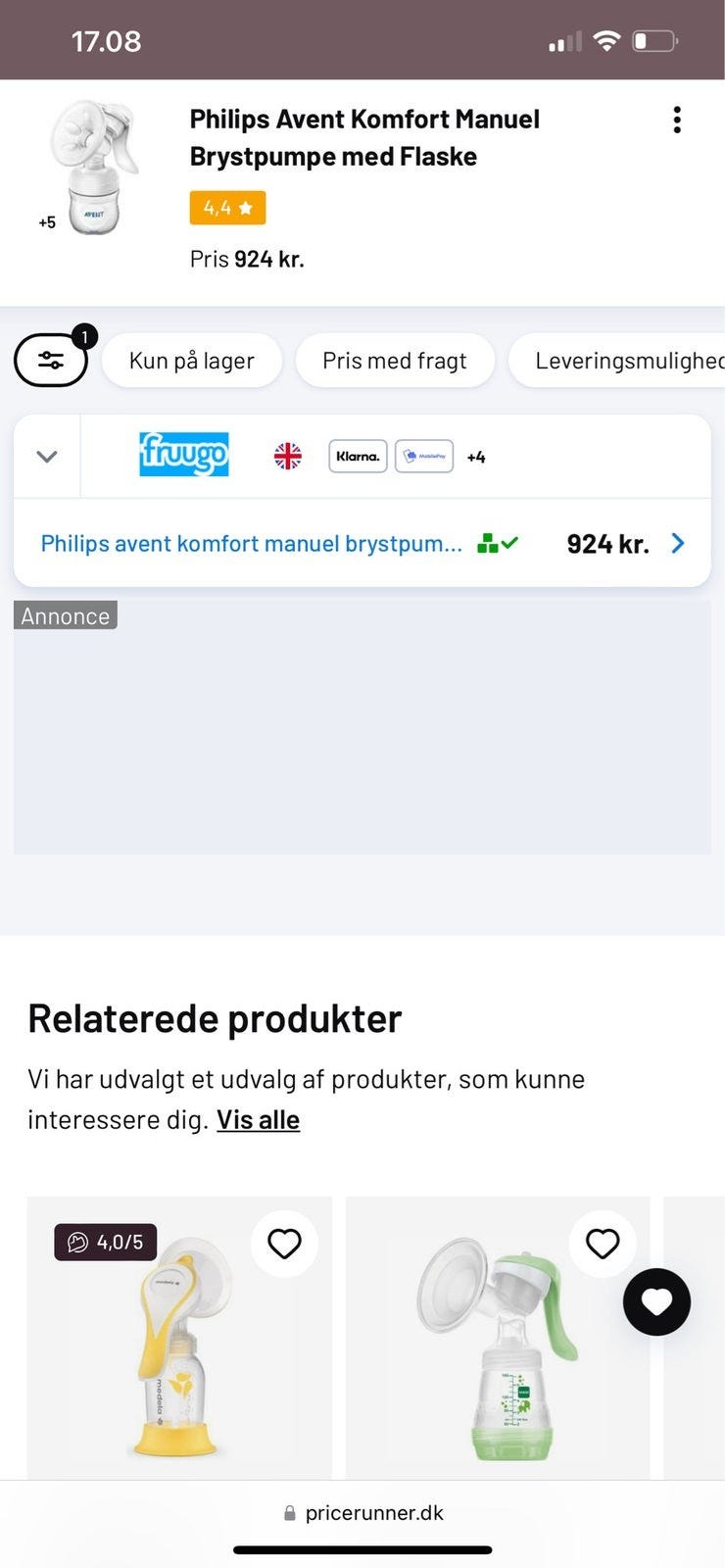This screenshot has height=1568, width=725.
Task: Select the Pris med fragt filter chip
Action: [x=394, y=360]
